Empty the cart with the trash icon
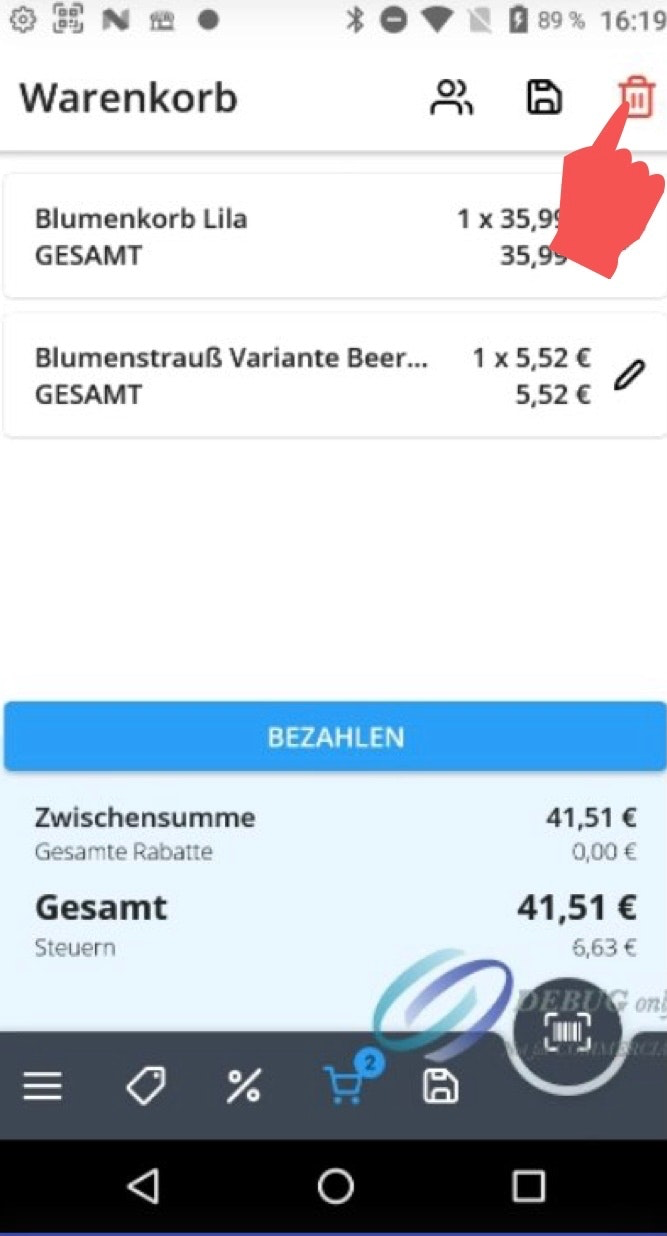Screen dimensions: 667x1236 tap(635, 98)
